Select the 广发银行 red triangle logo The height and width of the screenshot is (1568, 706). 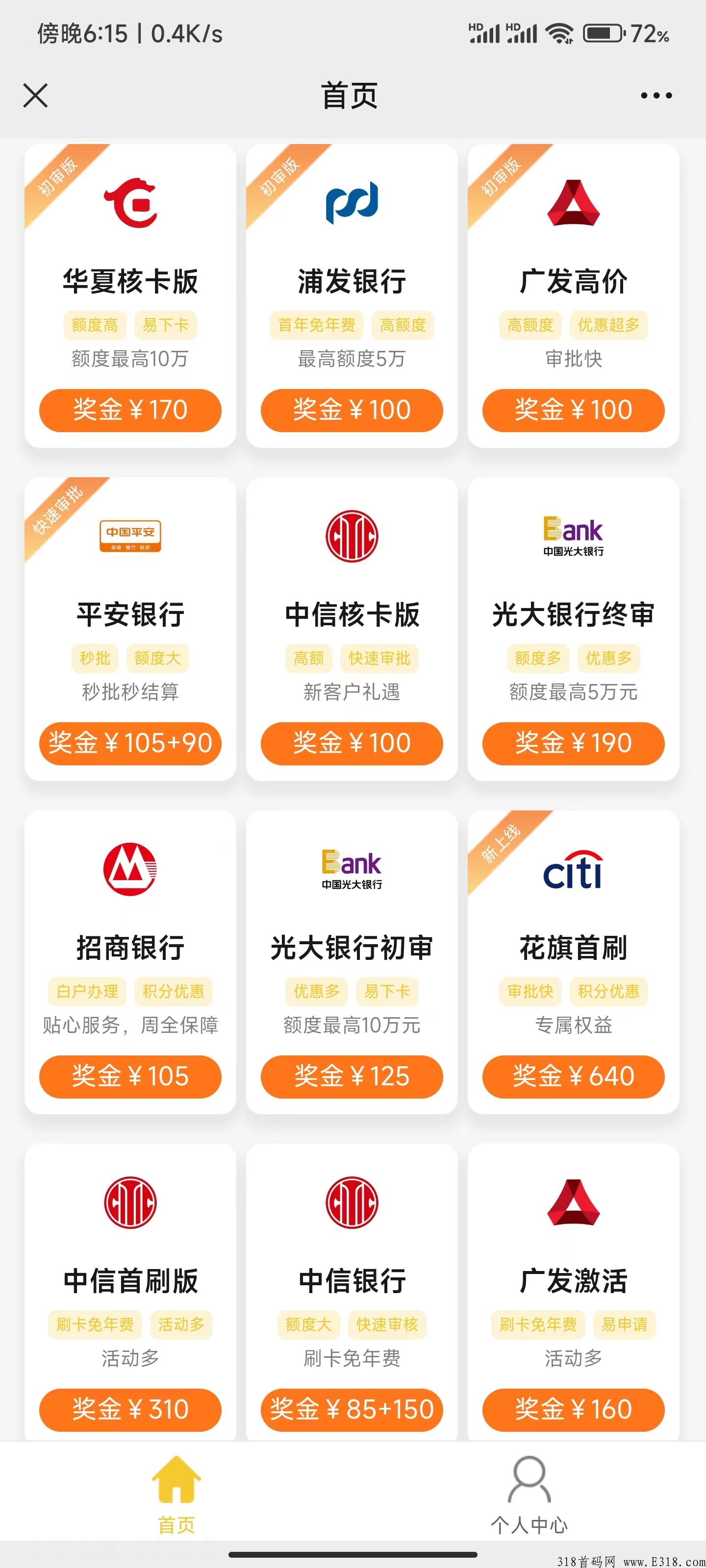(x=573, y=203)
